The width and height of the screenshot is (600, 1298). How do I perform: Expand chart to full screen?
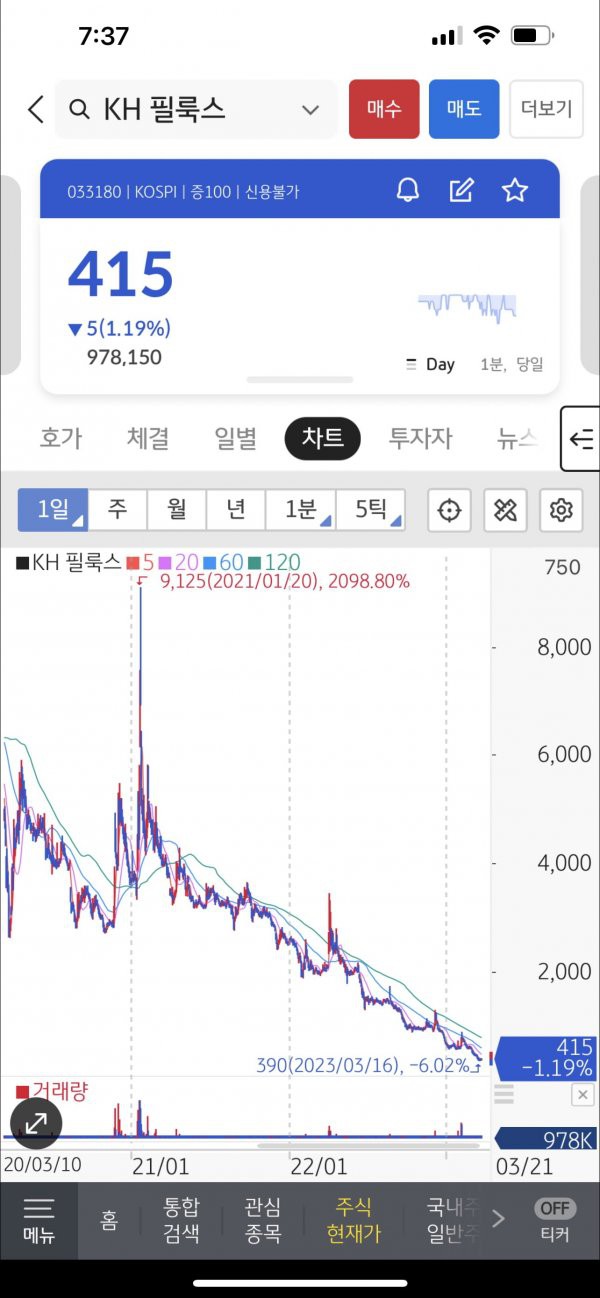point(37,1122)
